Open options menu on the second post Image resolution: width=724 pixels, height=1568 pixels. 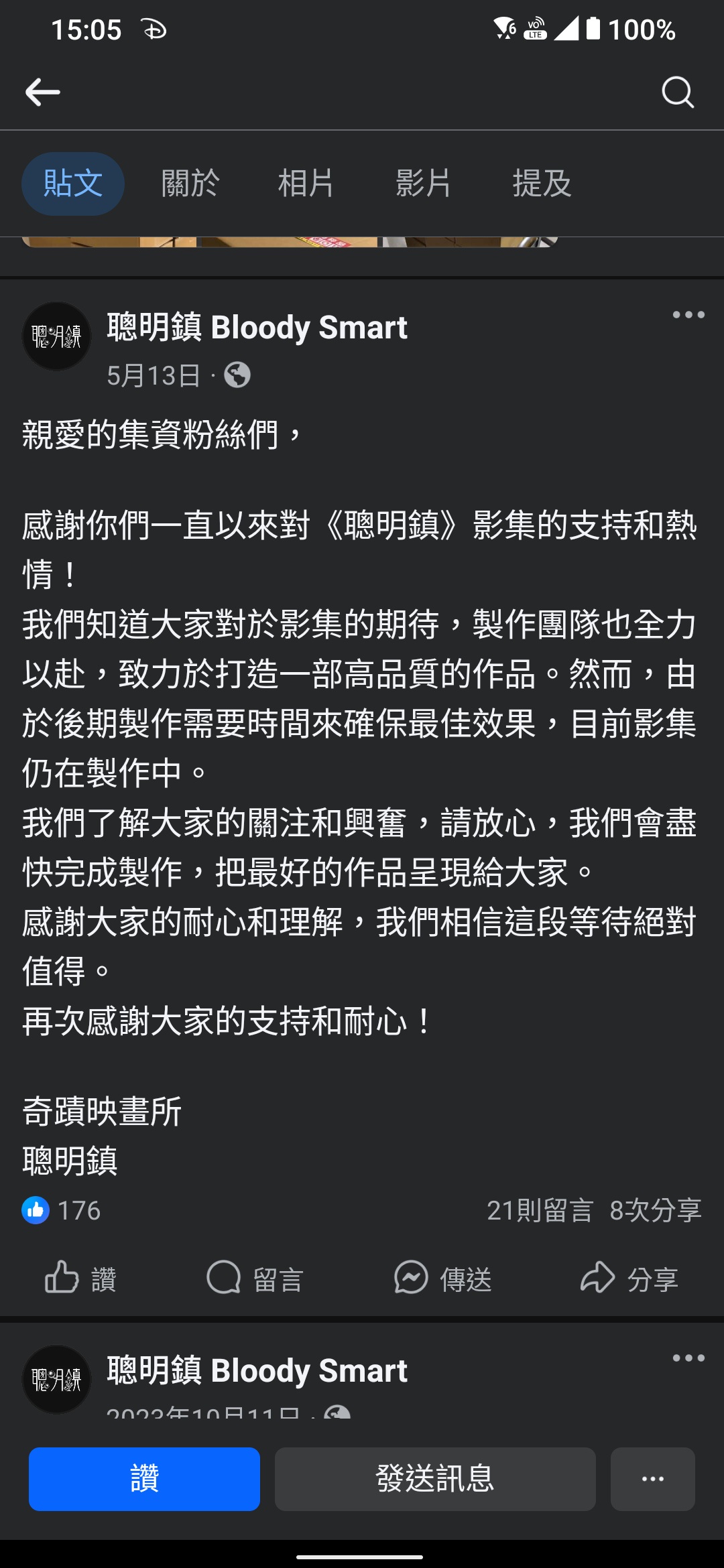click(x=688, y=1358)
